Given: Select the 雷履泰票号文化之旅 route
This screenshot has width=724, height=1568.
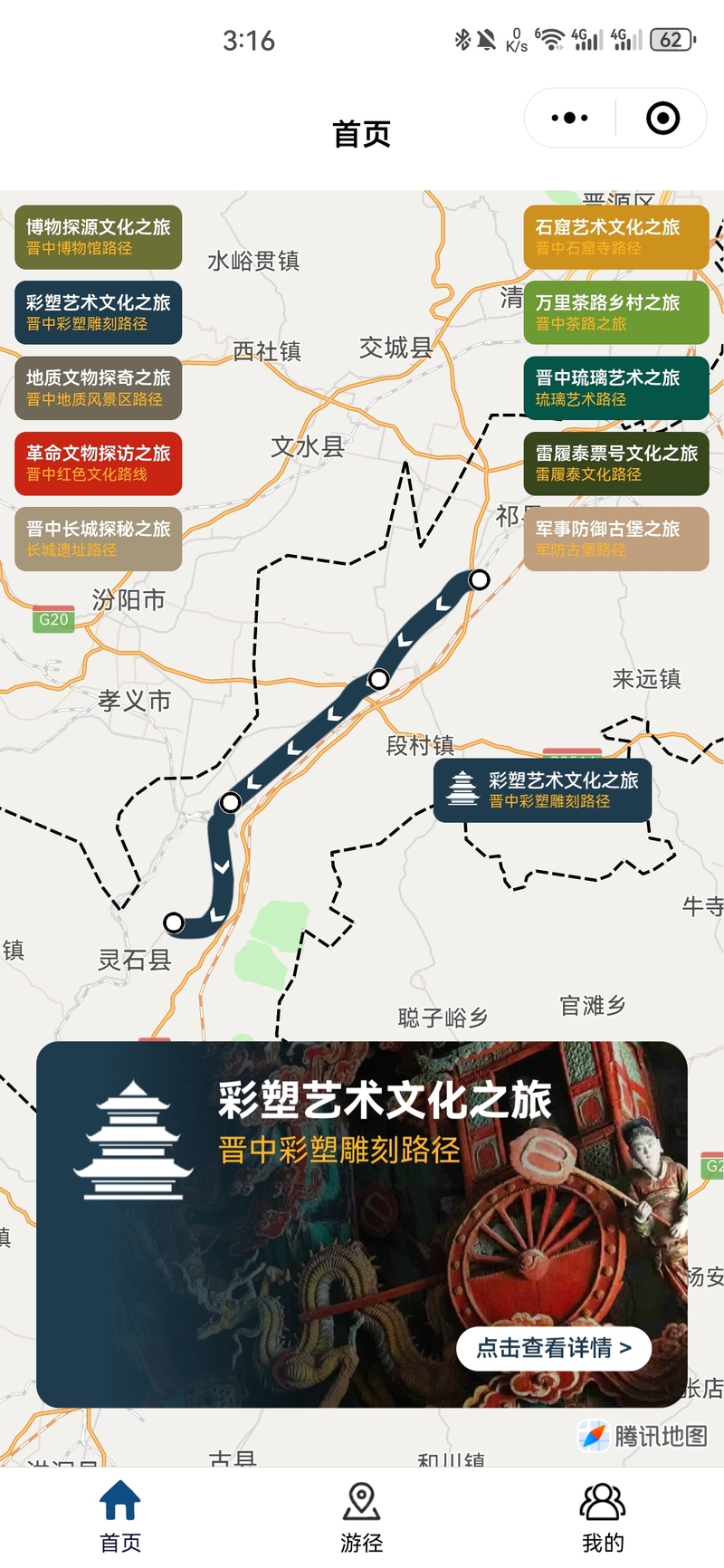Looking at the screenshot, I should coord(616,463).
